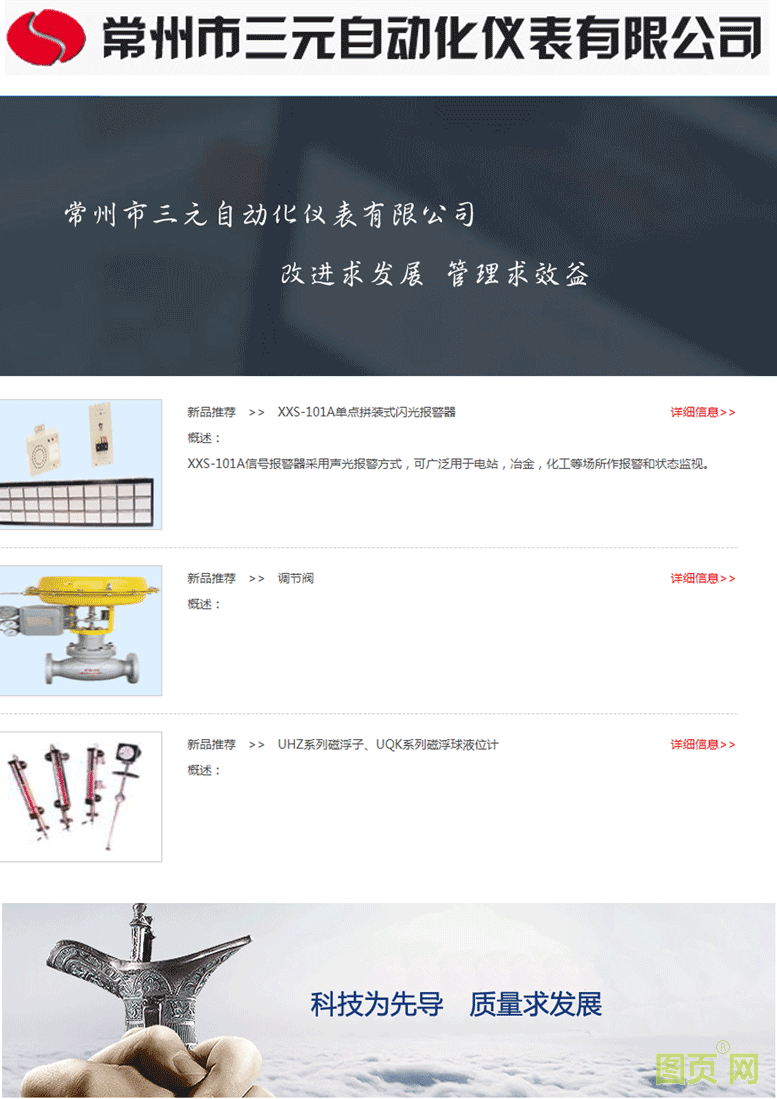The width and height of the screenshot is (777, 1099).
Task: Open details link for XXS-101A flash alarm
Action: click(x=702, y=412)
